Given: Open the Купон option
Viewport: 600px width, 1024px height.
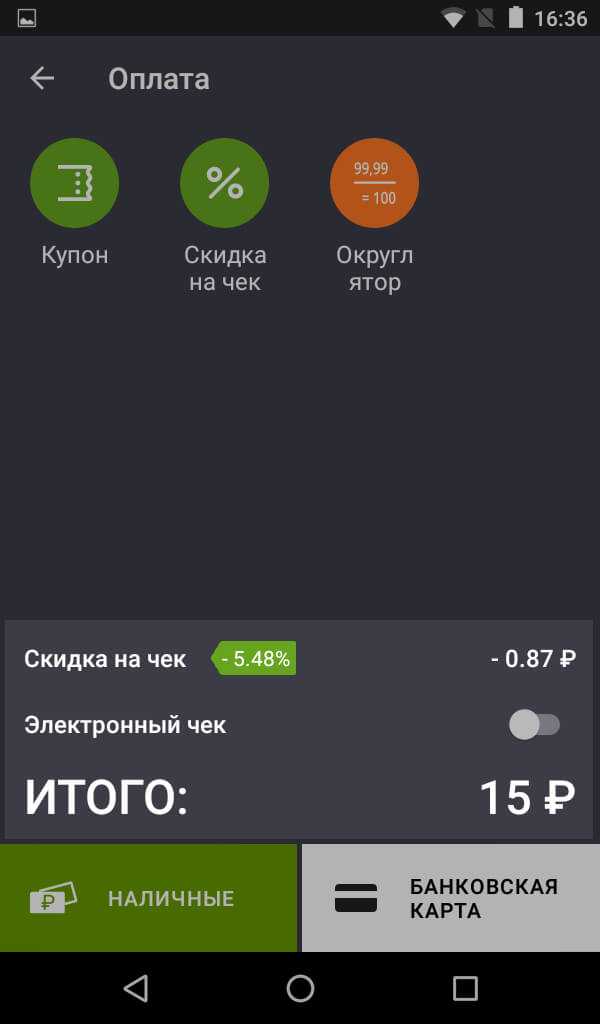Looking at the screenshot, I should click(x=75, y=183).
